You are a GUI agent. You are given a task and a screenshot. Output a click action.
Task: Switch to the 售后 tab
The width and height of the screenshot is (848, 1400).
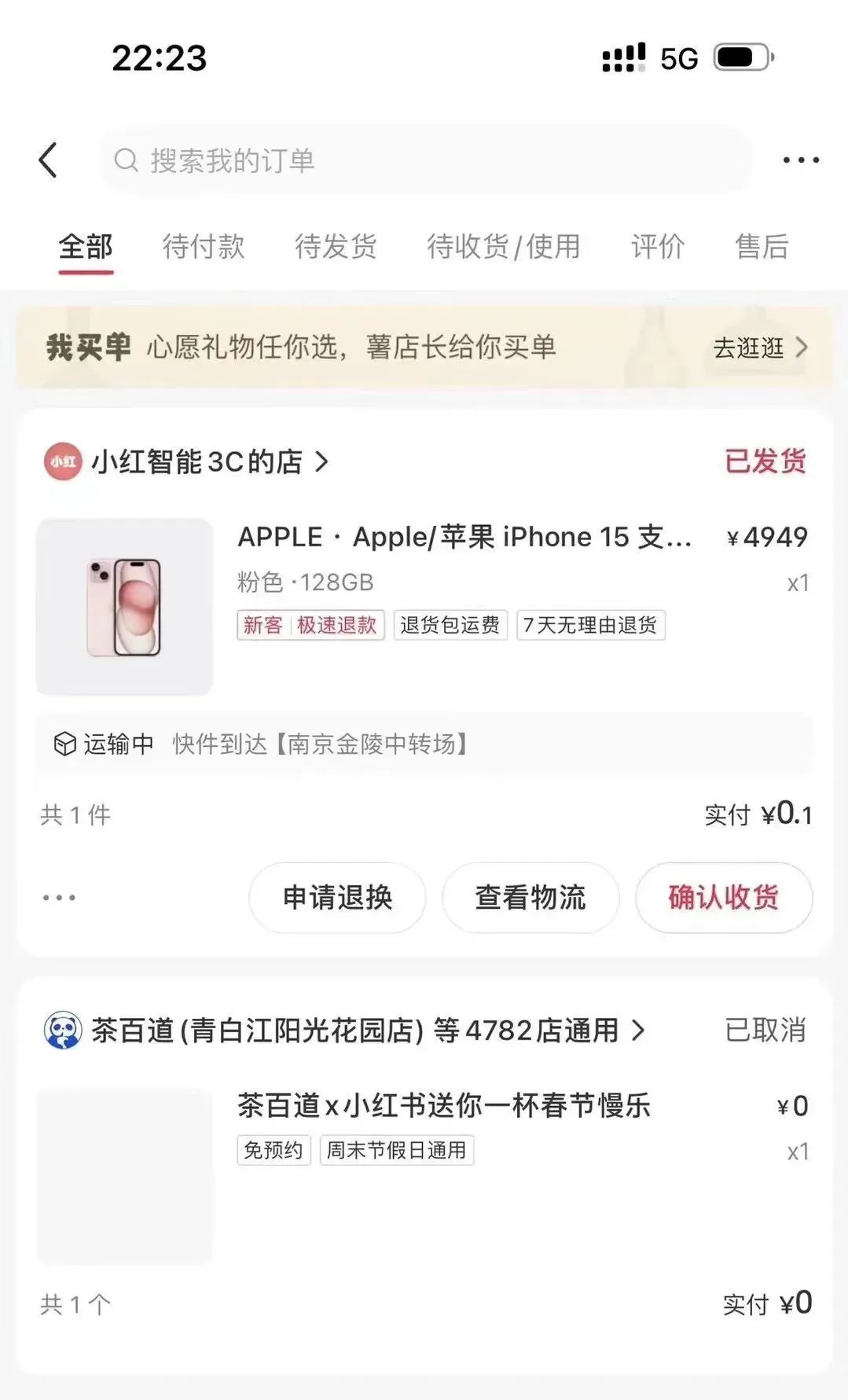761,247
